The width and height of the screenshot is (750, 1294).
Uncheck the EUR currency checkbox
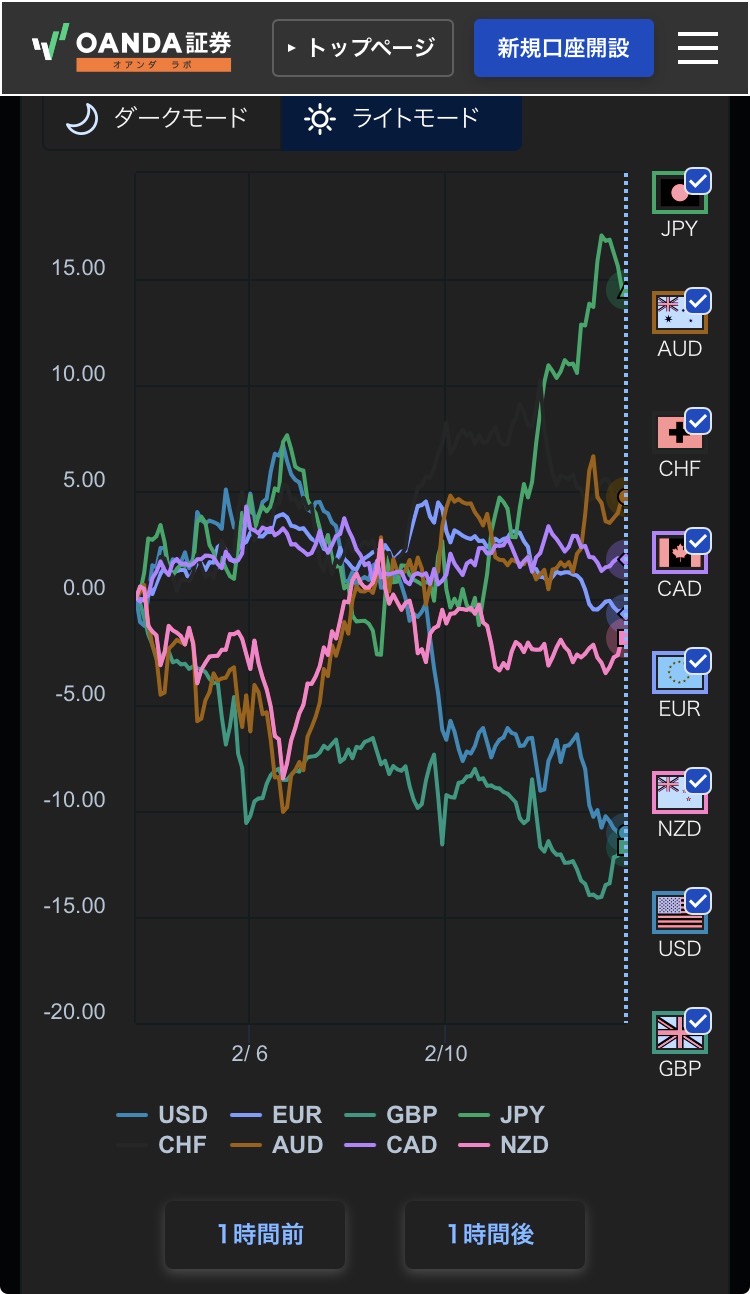[x=697, y=662]
